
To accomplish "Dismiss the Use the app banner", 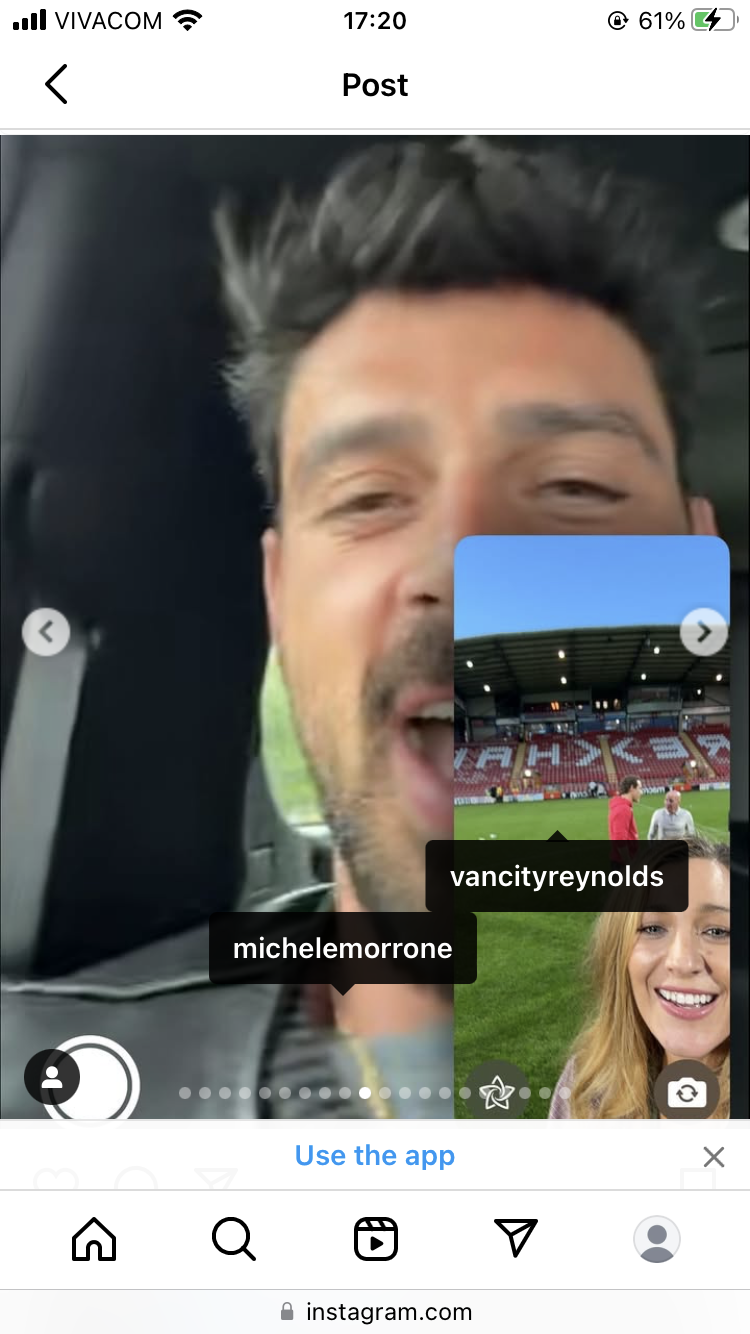I will pos(713,1157).
